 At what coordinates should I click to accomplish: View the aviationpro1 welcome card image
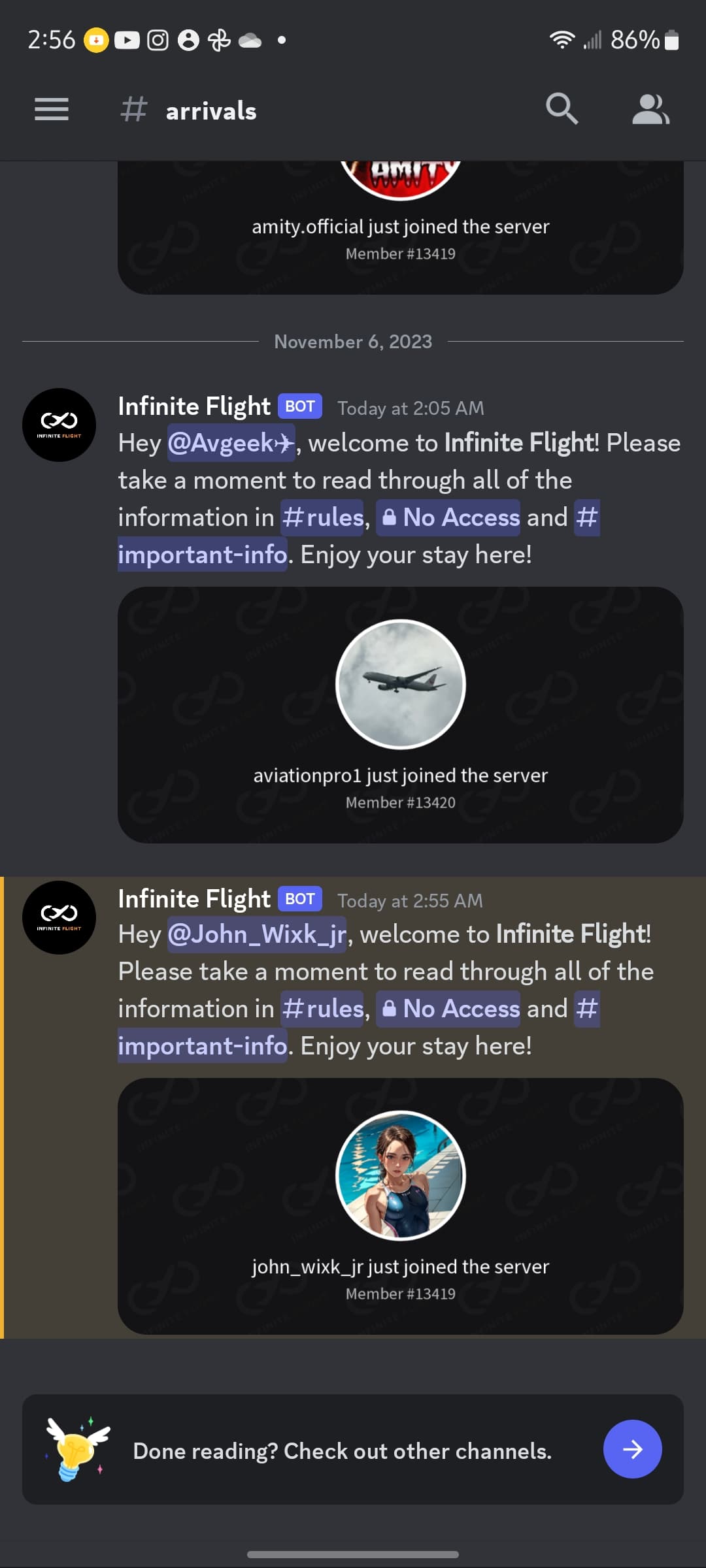tap(400, 715)
